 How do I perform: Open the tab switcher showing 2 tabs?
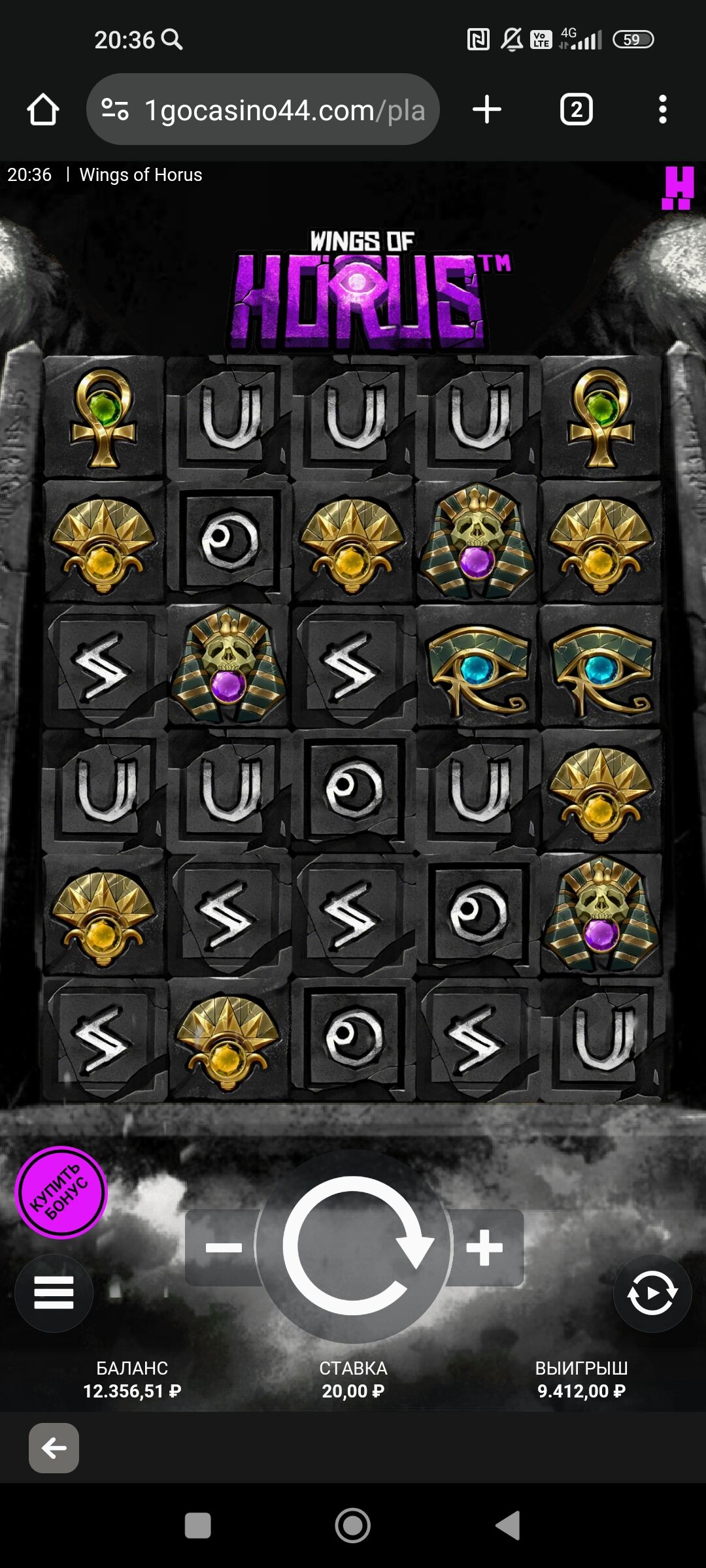pos(576,109)
